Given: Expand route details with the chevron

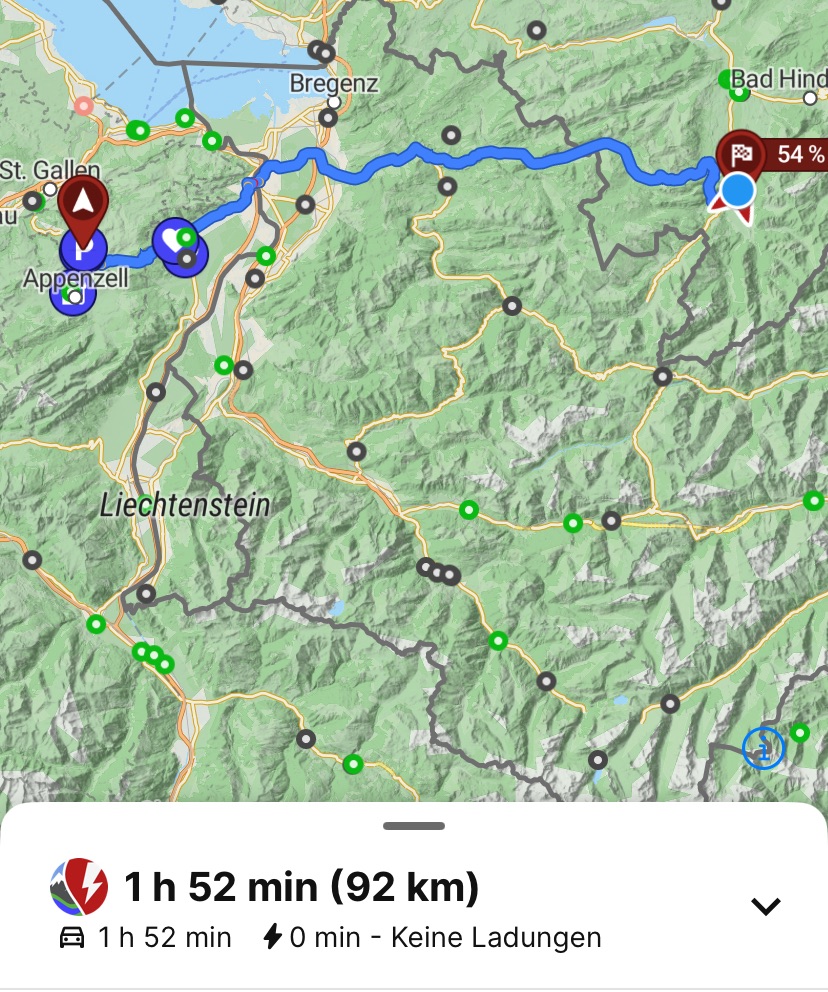Looking at the screenshot, I should point(765,906).
